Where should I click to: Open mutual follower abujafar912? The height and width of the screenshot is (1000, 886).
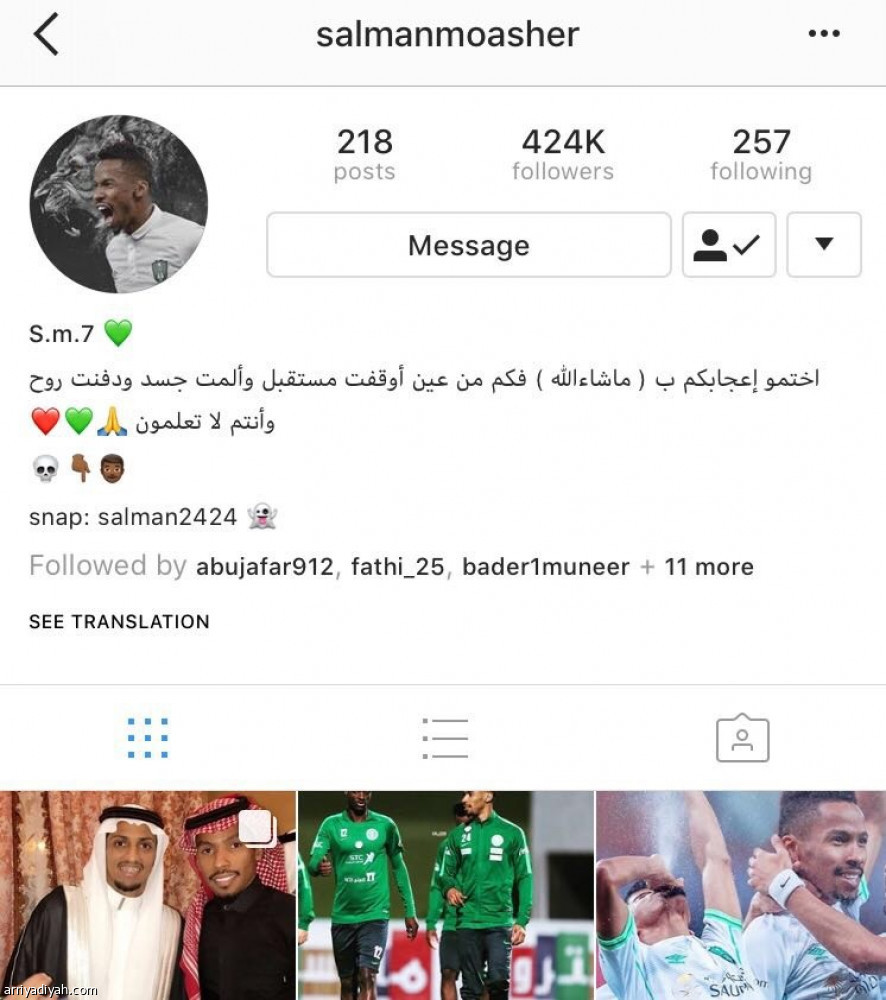click(264, 567)
